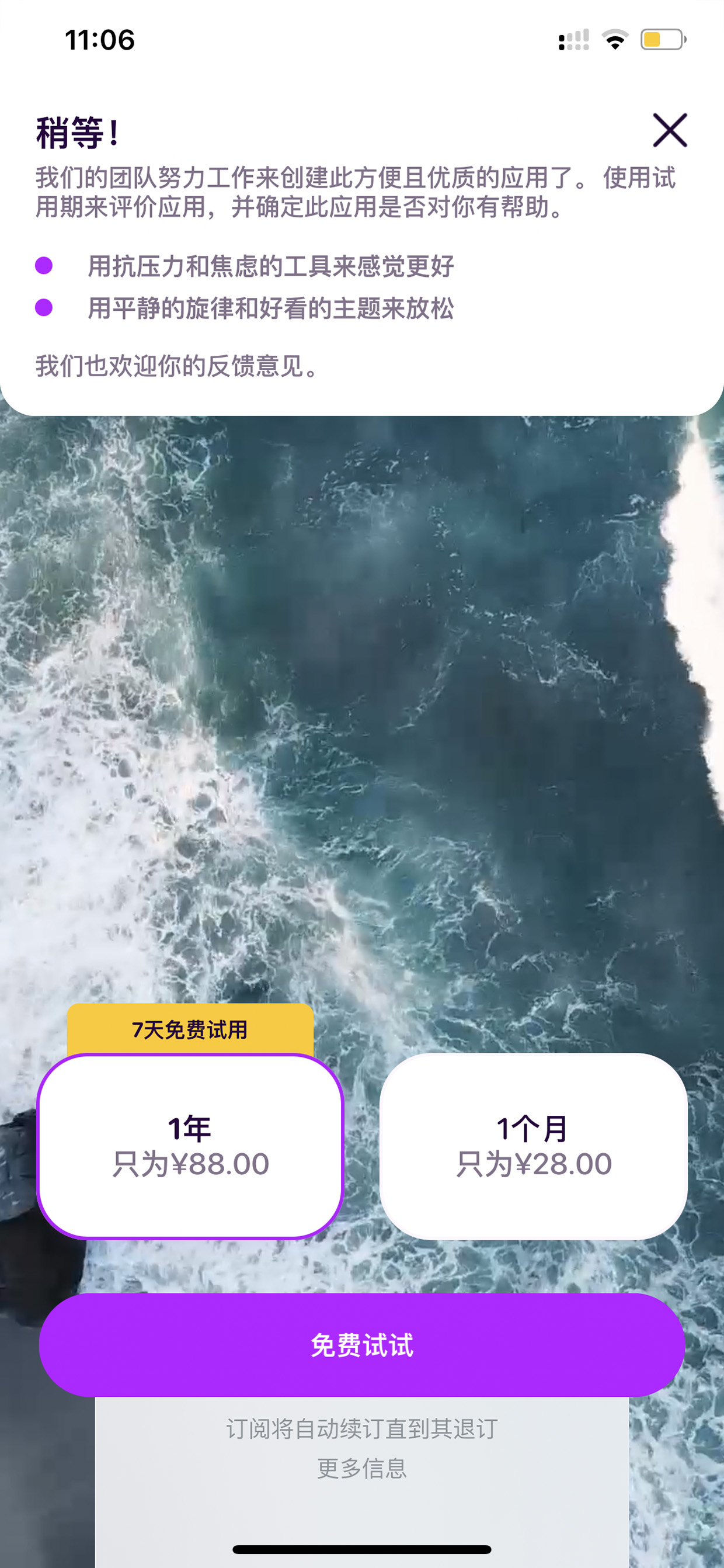Viewport: 724px width, 1568px height.
Task: Dismiss the offer with the X icon
Action: (x=670, y=130)
